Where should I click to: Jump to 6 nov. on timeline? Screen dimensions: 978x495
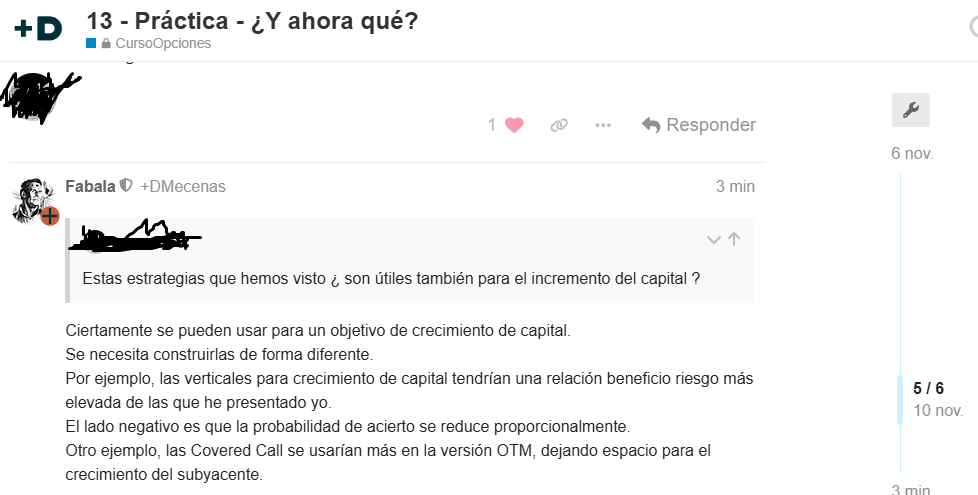click(911, 154)
